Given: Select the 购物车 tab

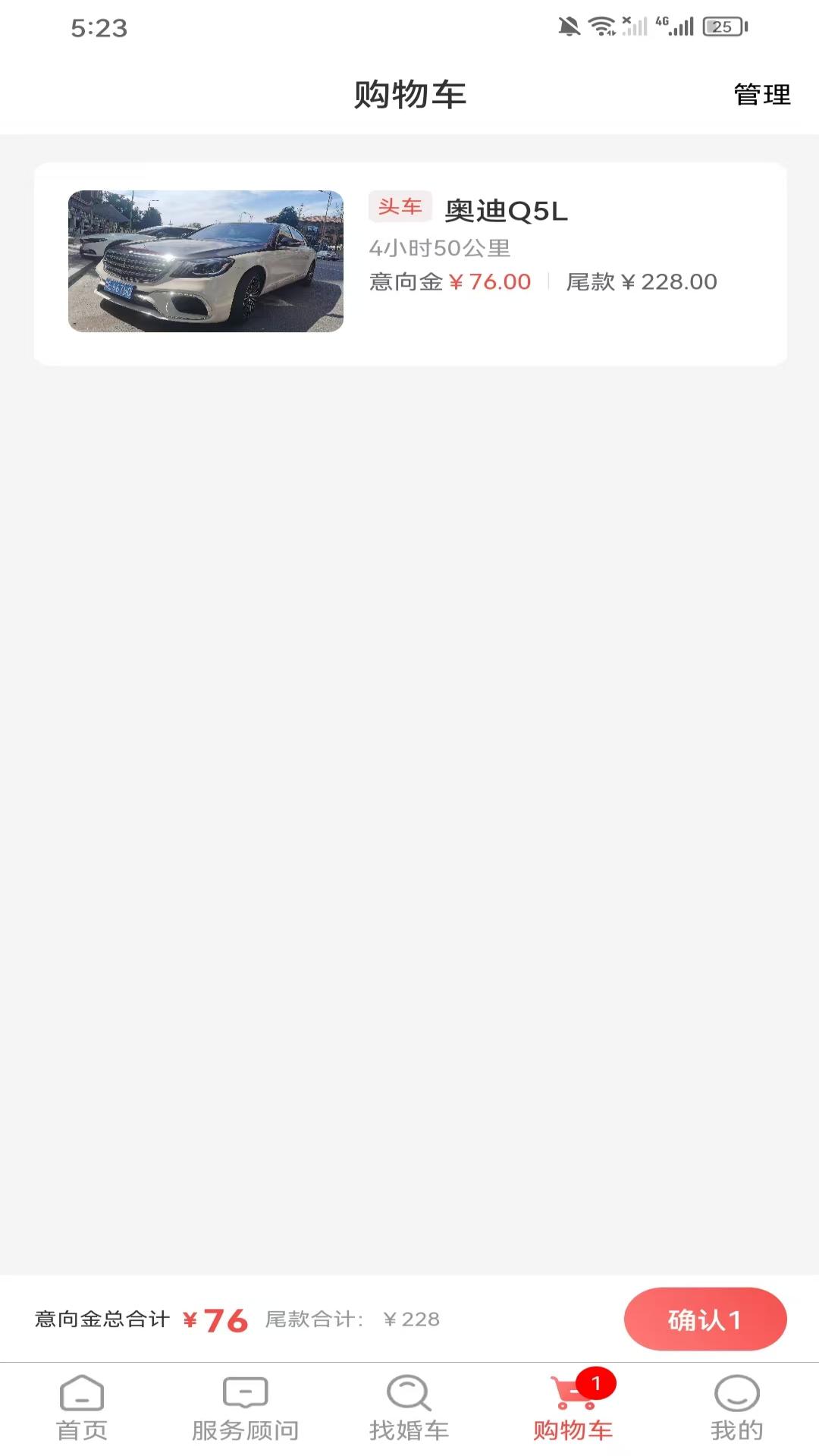Looking at the screenshot, I should (573, 1408).
